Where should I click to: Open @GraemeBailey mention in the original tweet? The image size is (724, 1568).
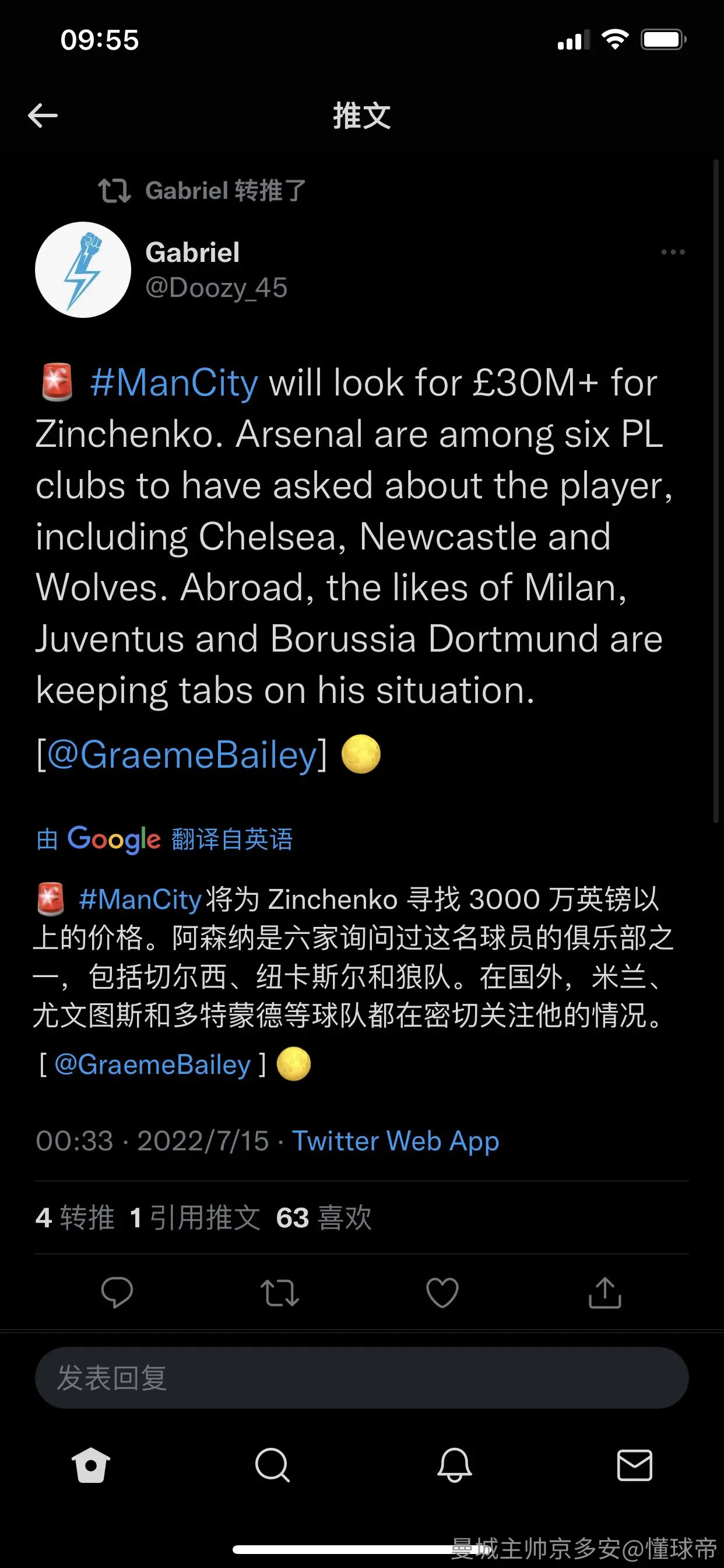[182, 755]
